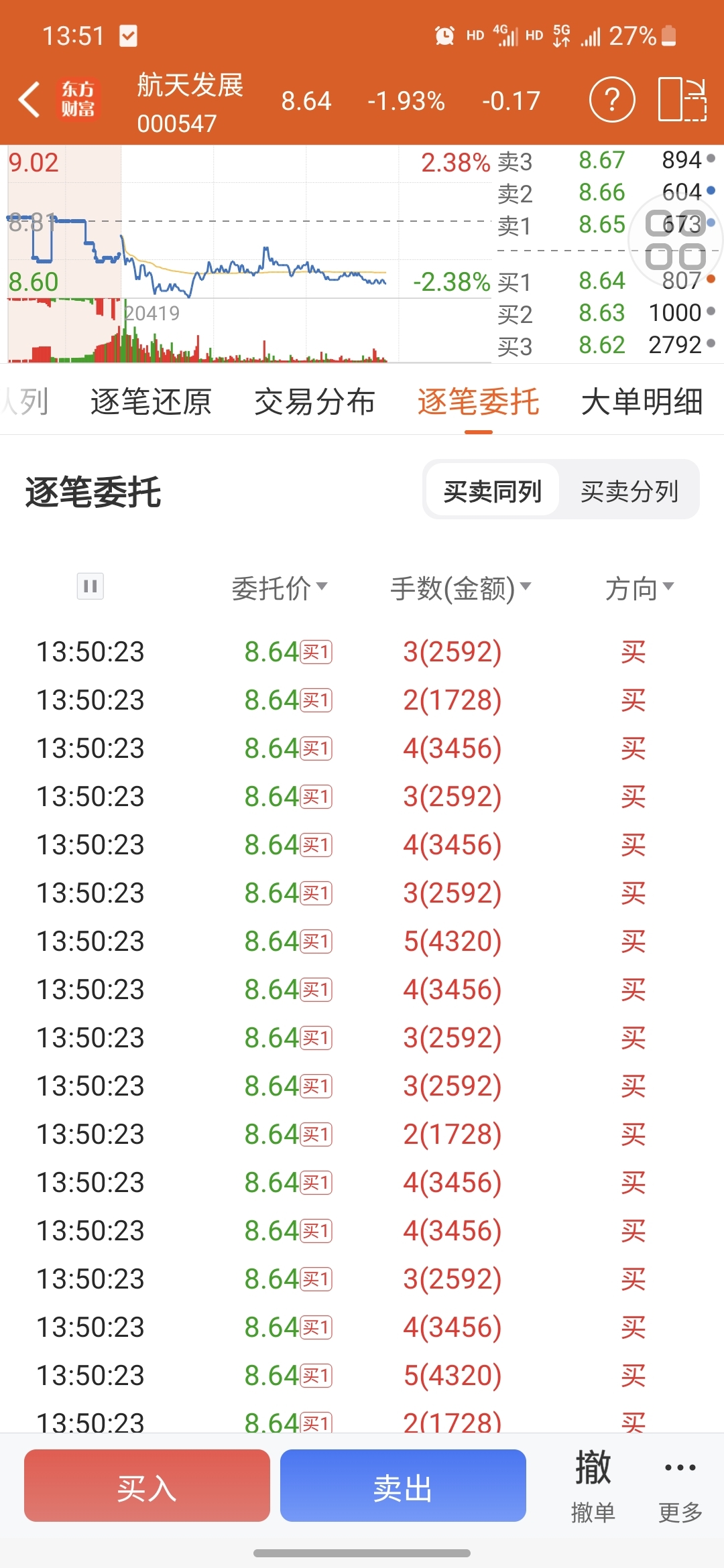
Task: Open the intraday price chart
Action: pyautogui.click(x=249, y=255)
